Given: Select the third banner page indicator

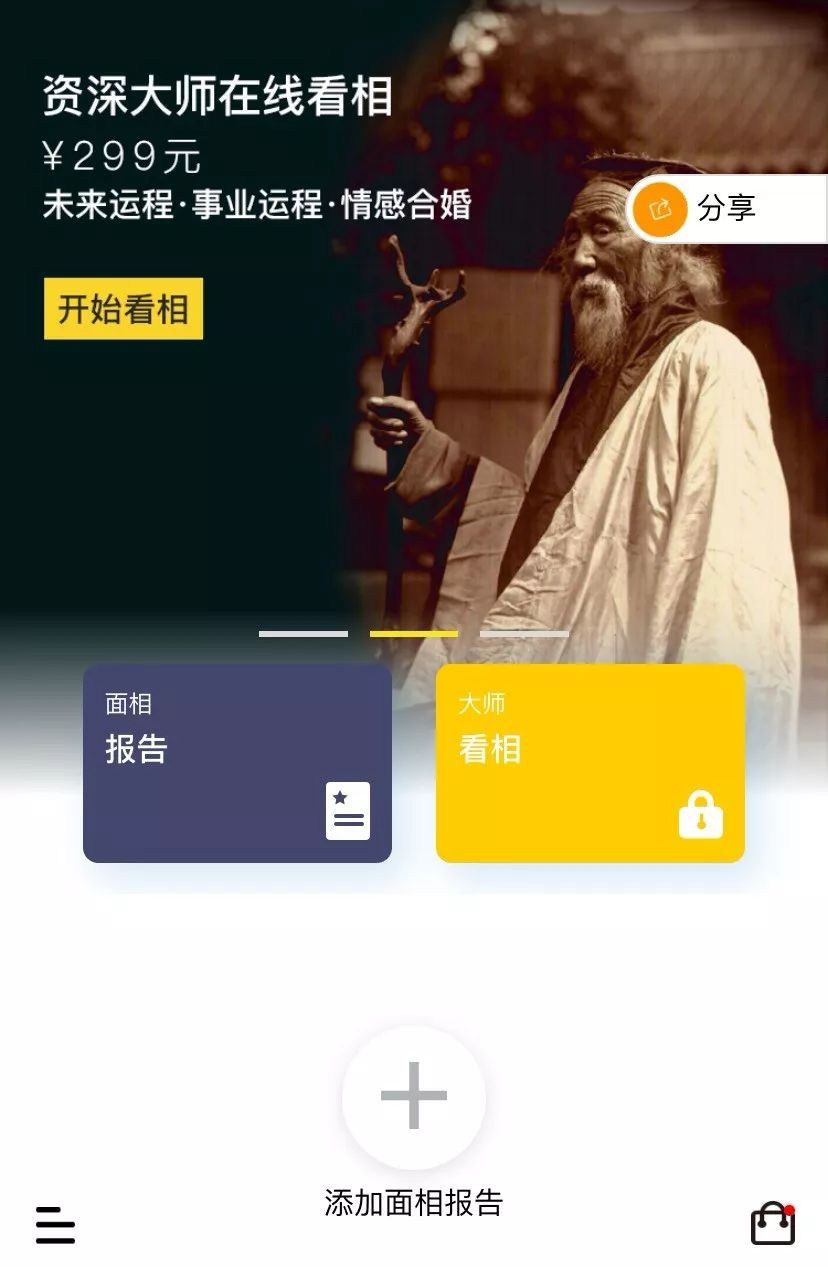Looking at the screenshot, I should coord(524,634).
